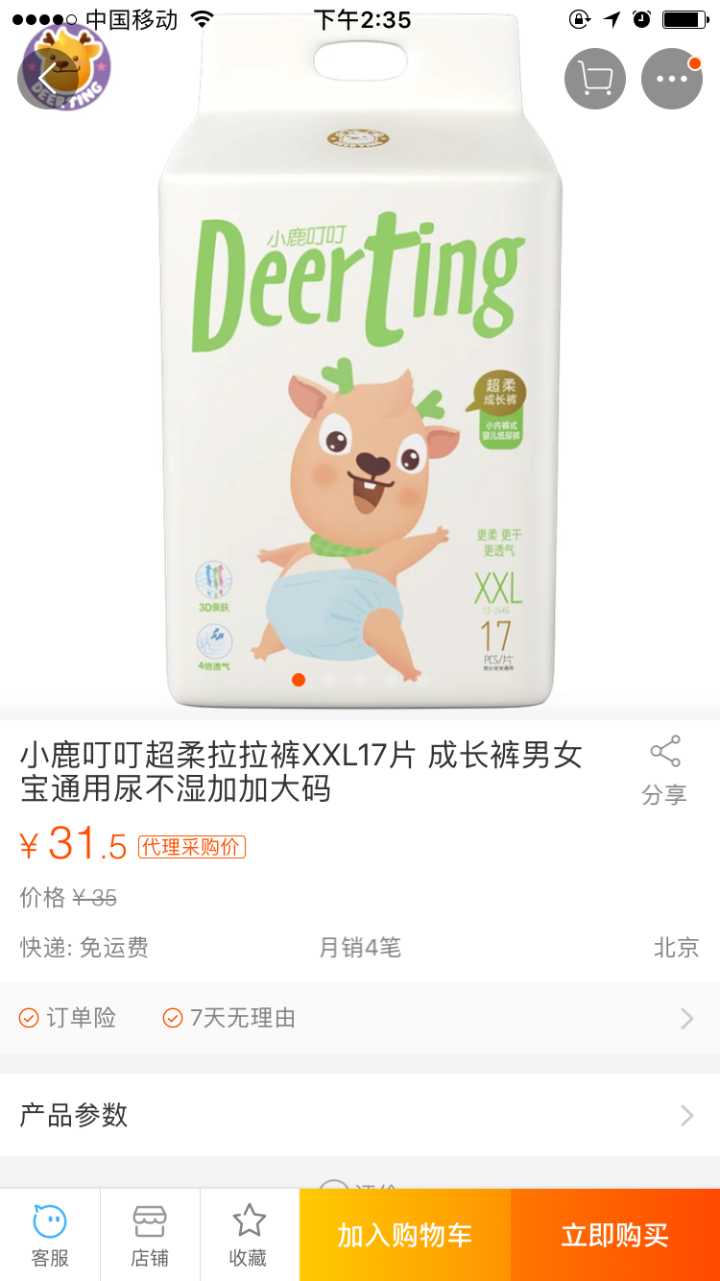
Task: Open the three-dot overflow menu
Action: tap(671, 79)
